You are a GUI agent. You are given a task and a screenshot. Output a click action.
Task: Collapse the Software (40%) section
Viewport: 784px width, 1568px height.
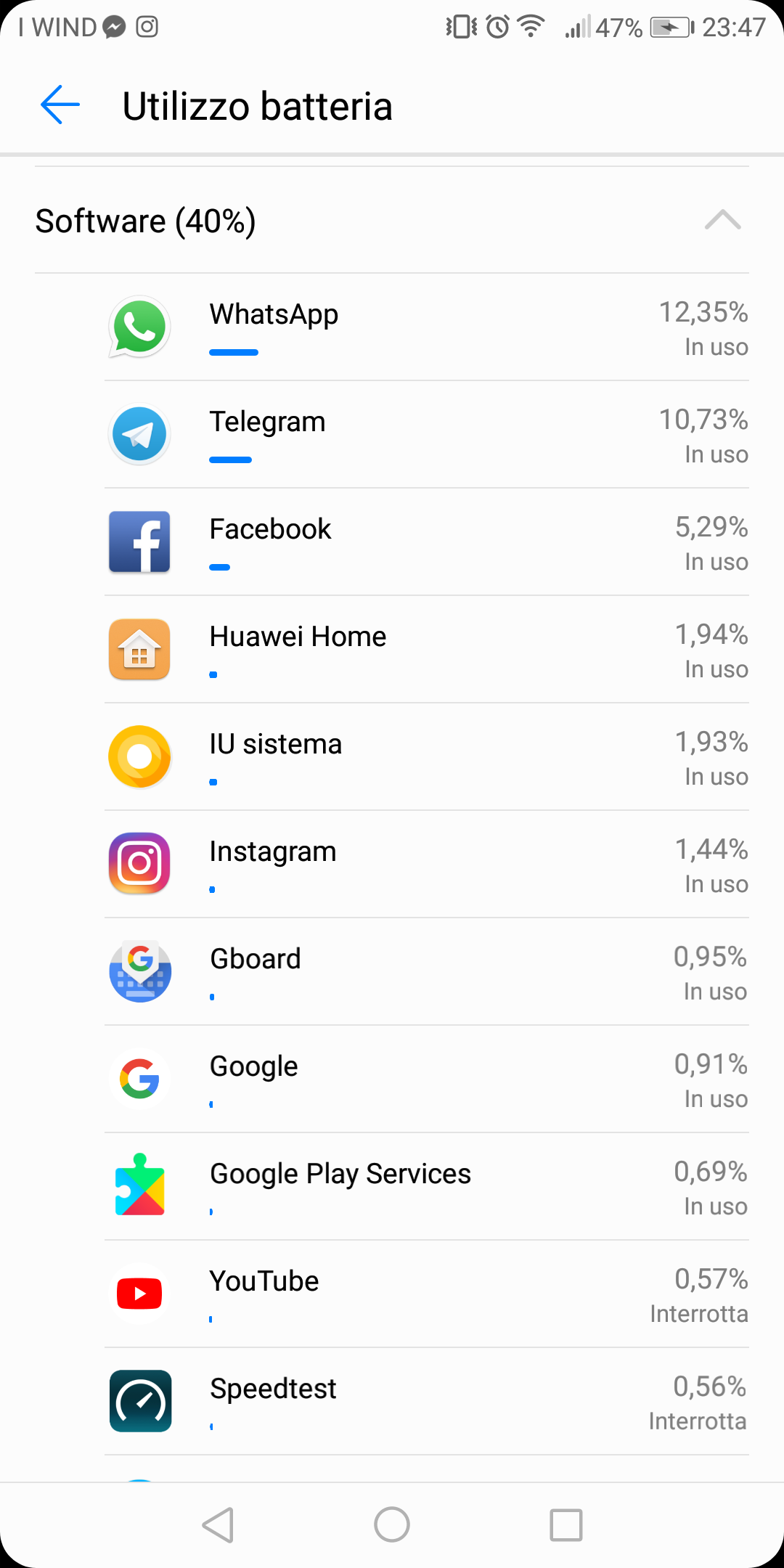click(x=722, y=220)
